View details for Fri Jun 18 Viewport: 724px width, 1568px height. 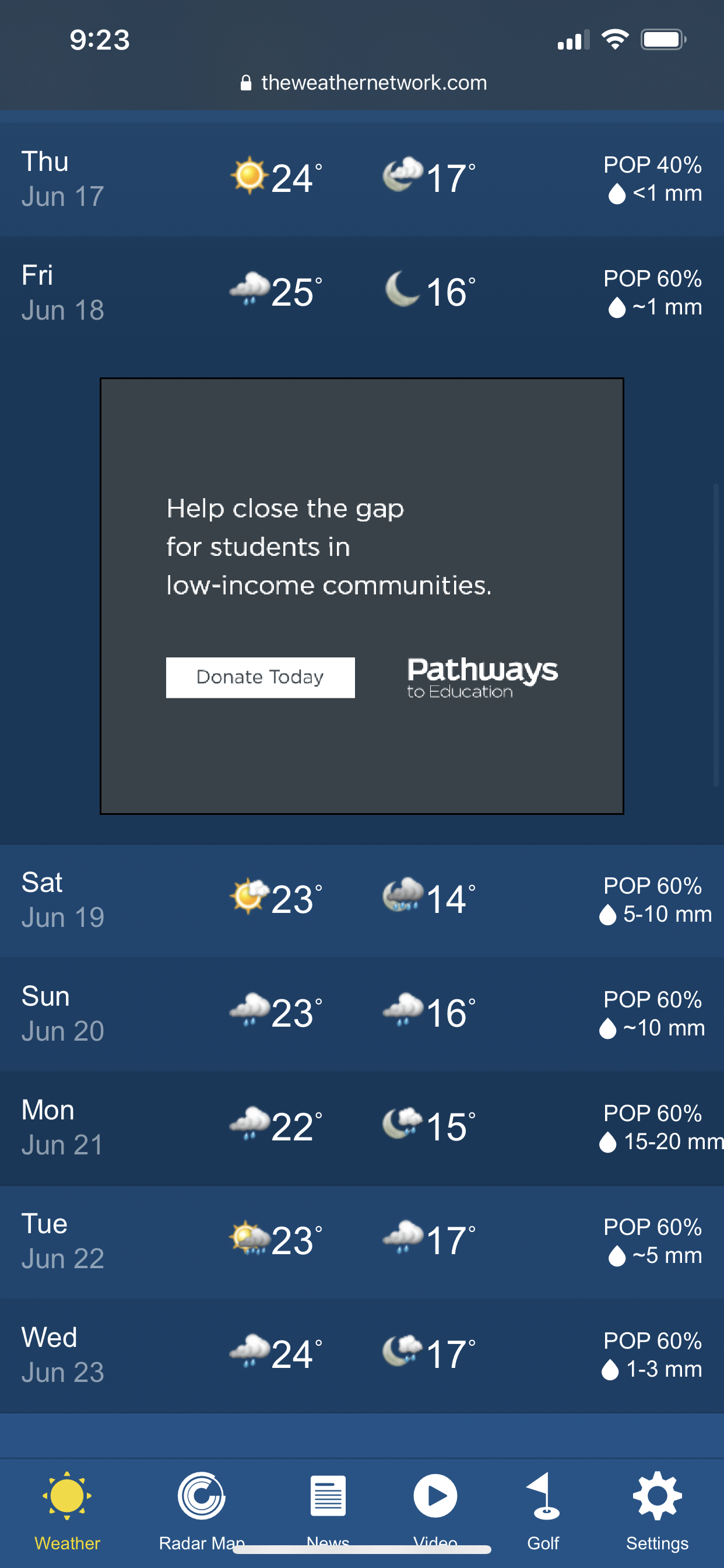click(x=362, y=293)
